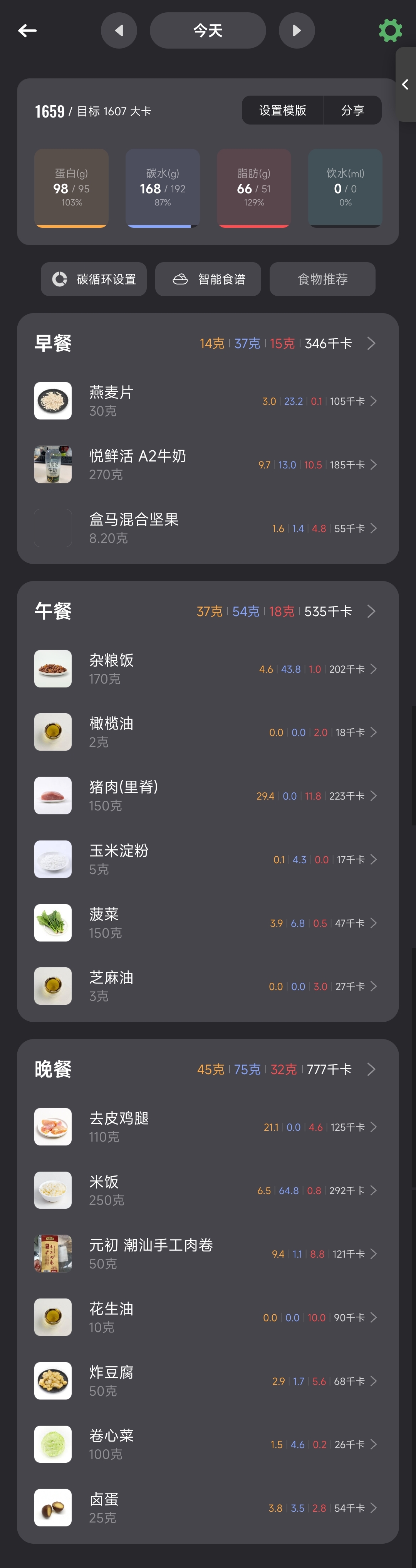Open 智能食谱
The width and height of the screenshot is (416, 1568).
point(208,280)
